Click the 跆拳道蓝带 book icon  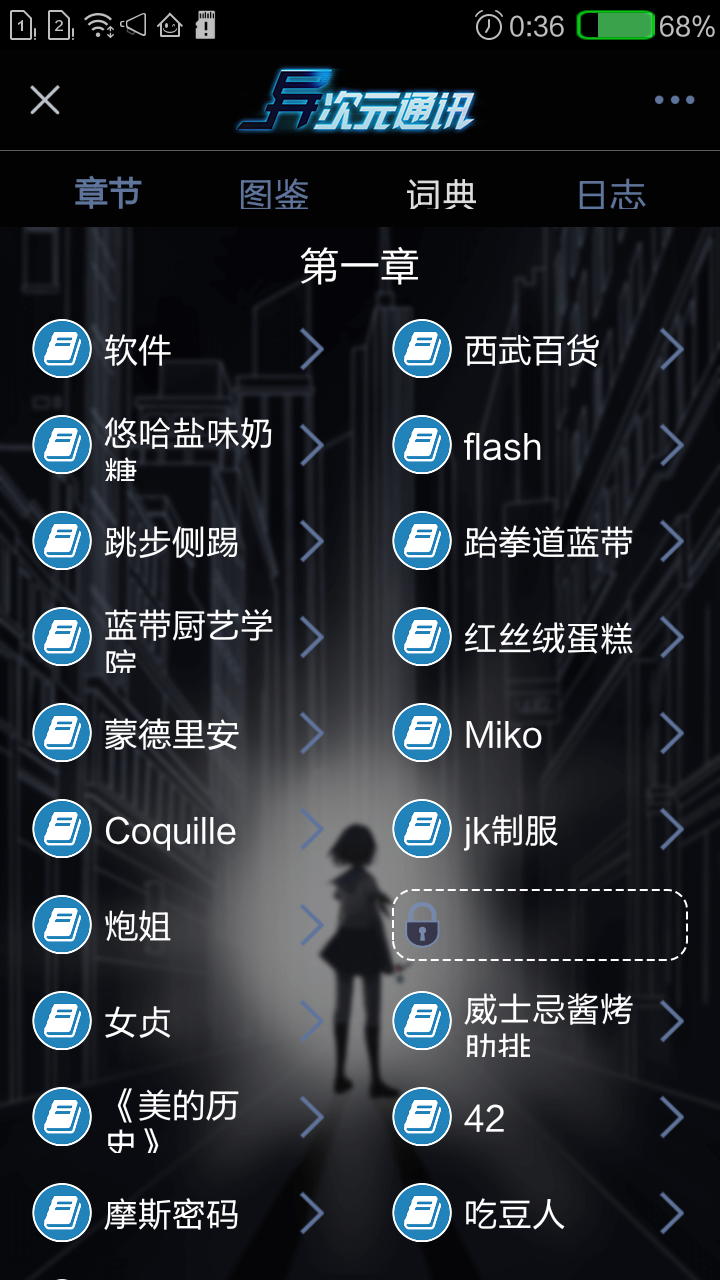[421, 541]
